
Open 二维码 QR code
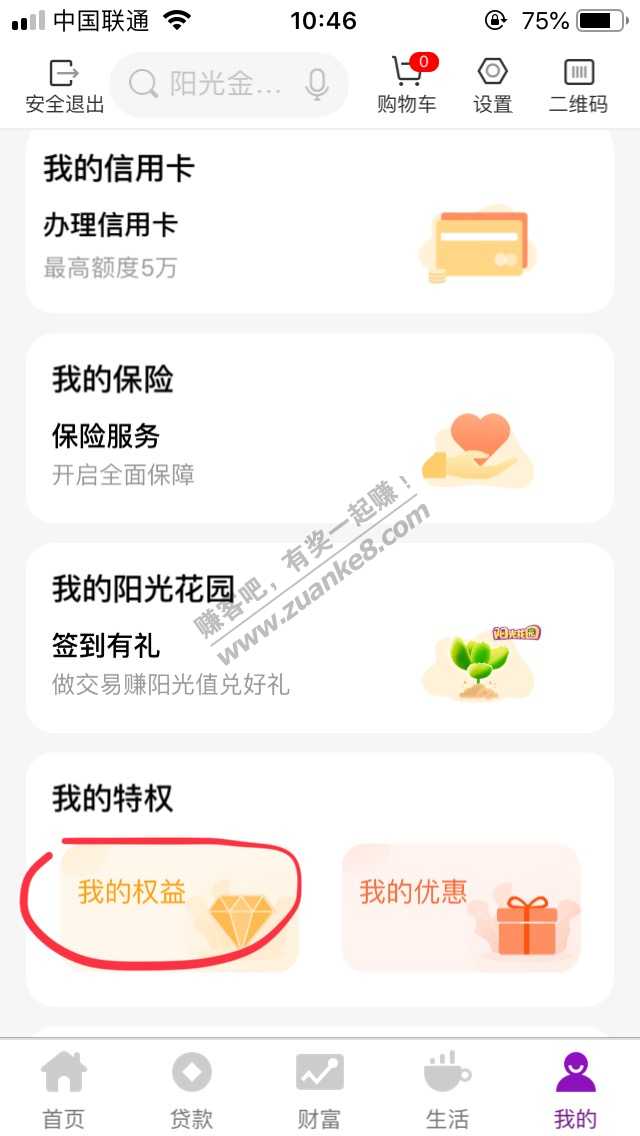coord(578,85)
